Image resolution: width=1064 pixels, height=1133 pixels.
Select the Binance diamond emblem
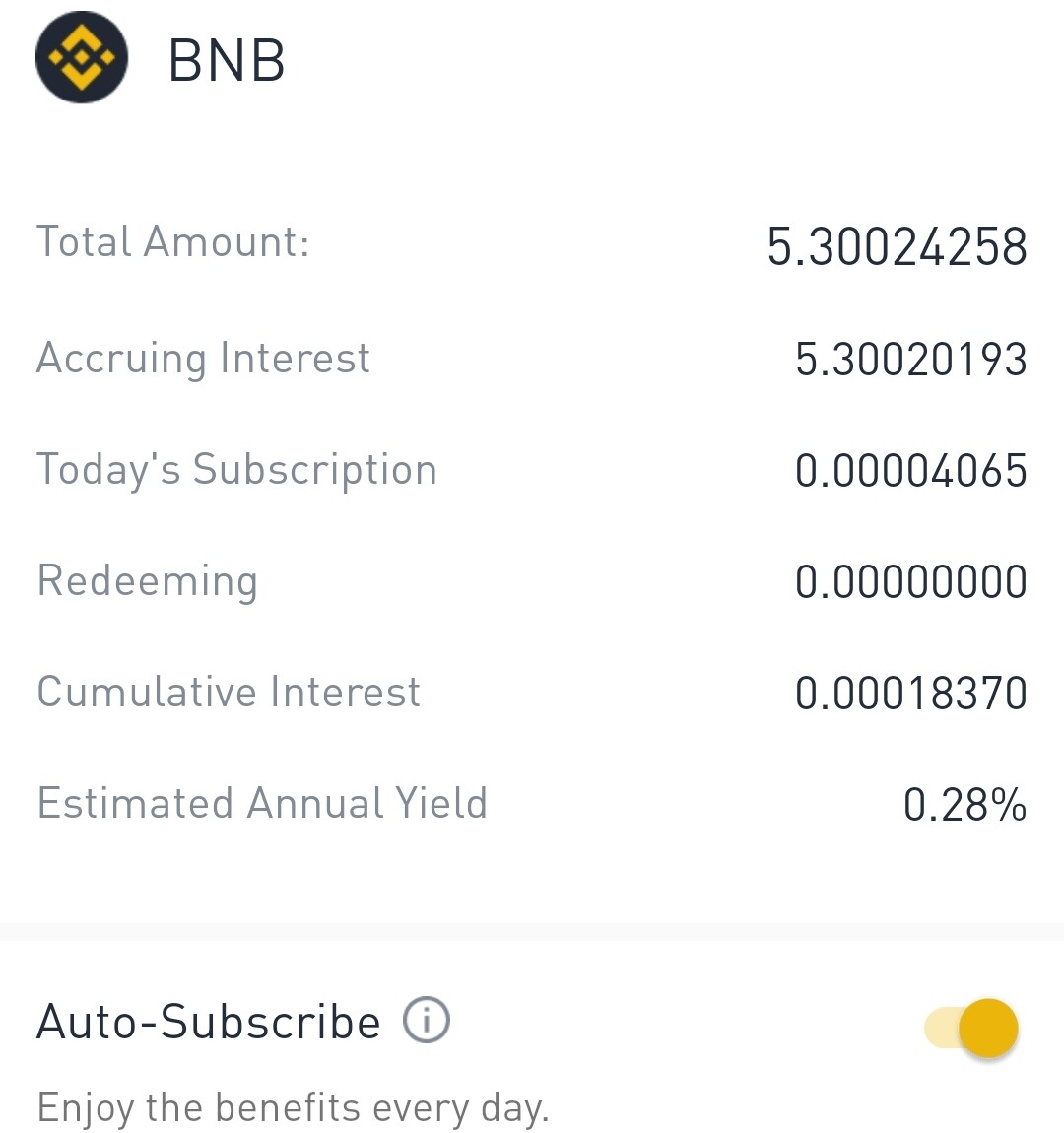(x=82, y=57)
